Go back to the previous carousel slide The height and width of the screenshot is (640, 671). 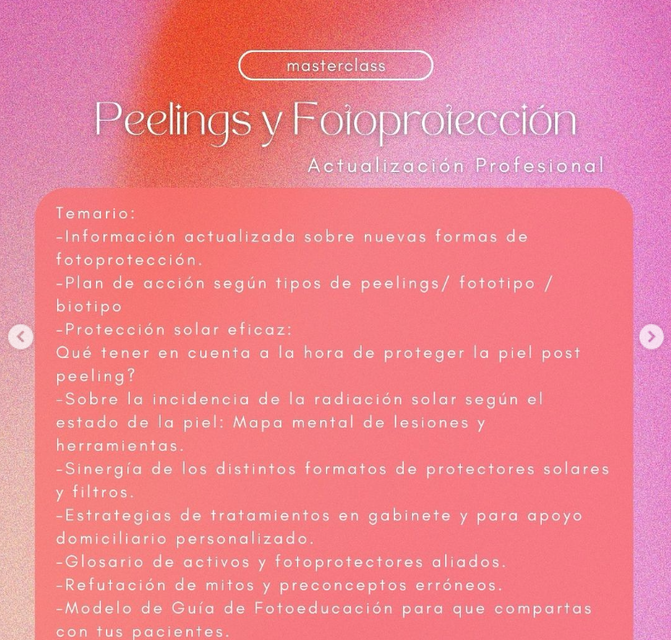coord(20,337)
